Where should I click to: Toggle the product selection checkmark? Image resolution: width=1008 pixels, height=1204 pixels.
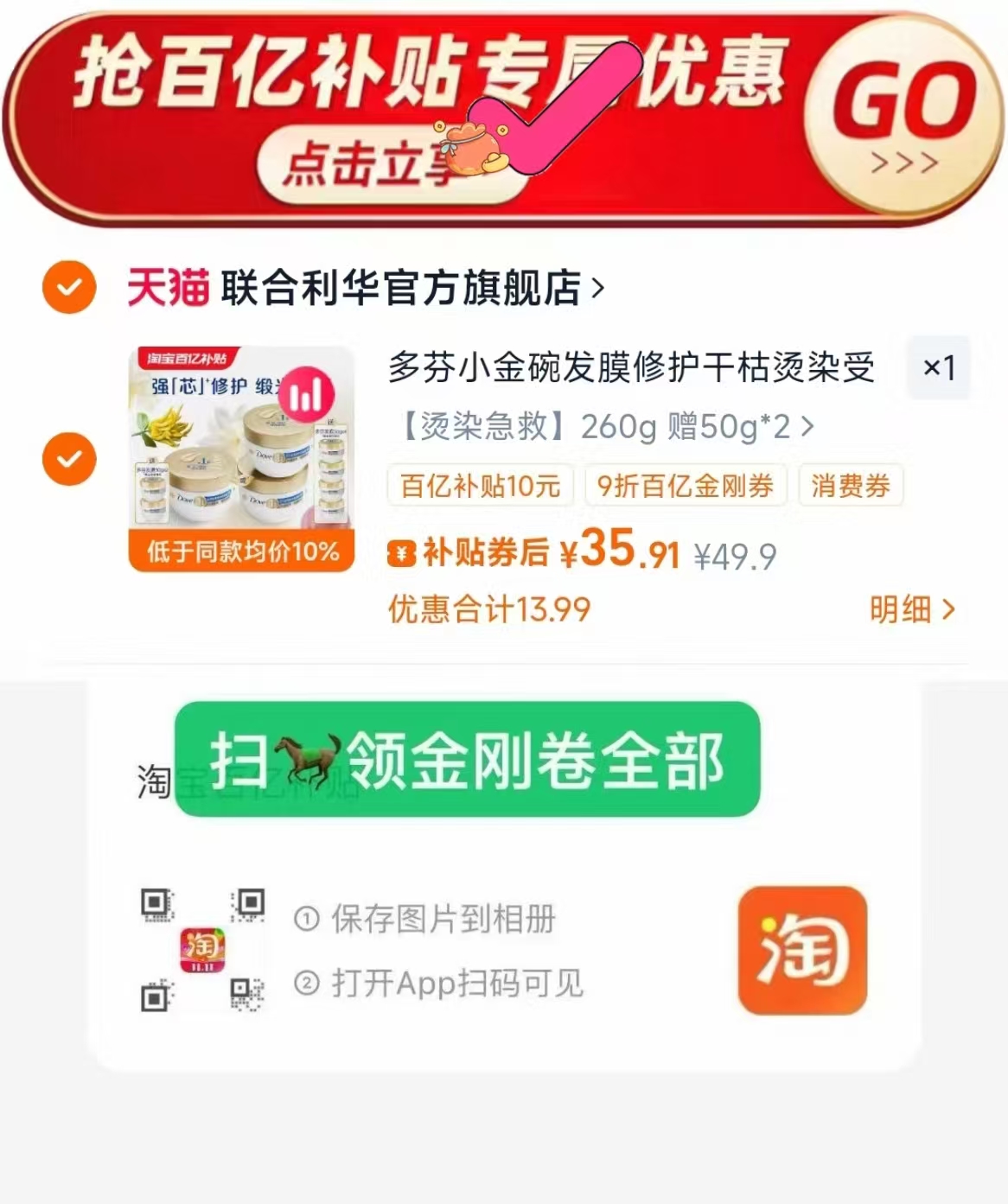(x=67, y=459)
